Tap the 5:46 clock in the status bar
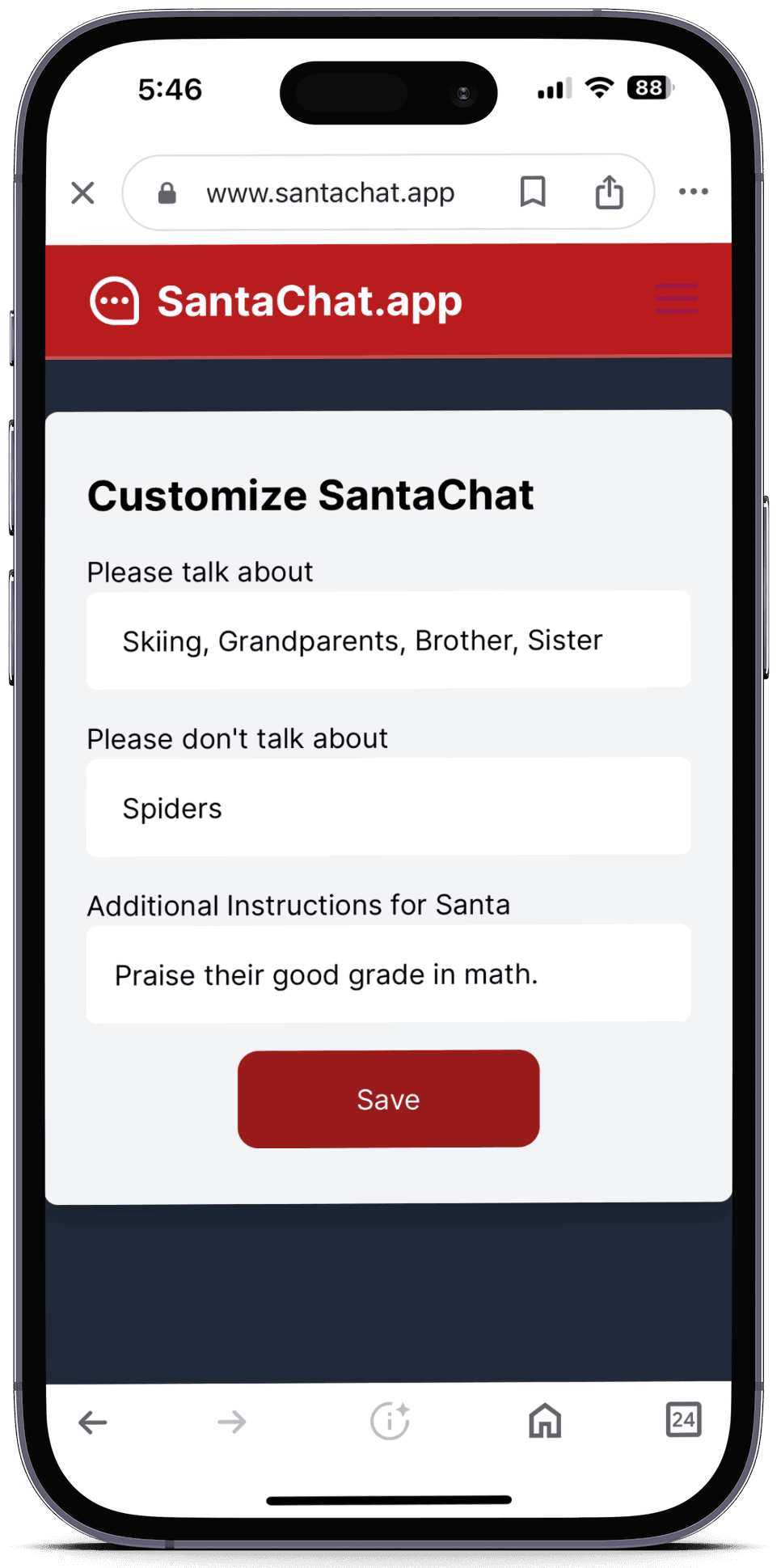 point(171,91)
